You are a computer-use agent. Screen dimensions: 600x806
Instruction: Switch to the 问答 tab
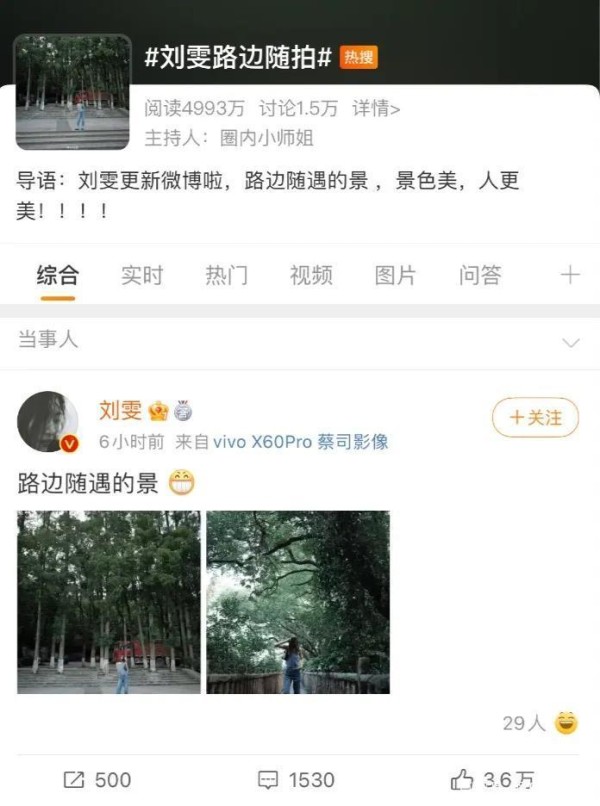(x=480, y=275)
